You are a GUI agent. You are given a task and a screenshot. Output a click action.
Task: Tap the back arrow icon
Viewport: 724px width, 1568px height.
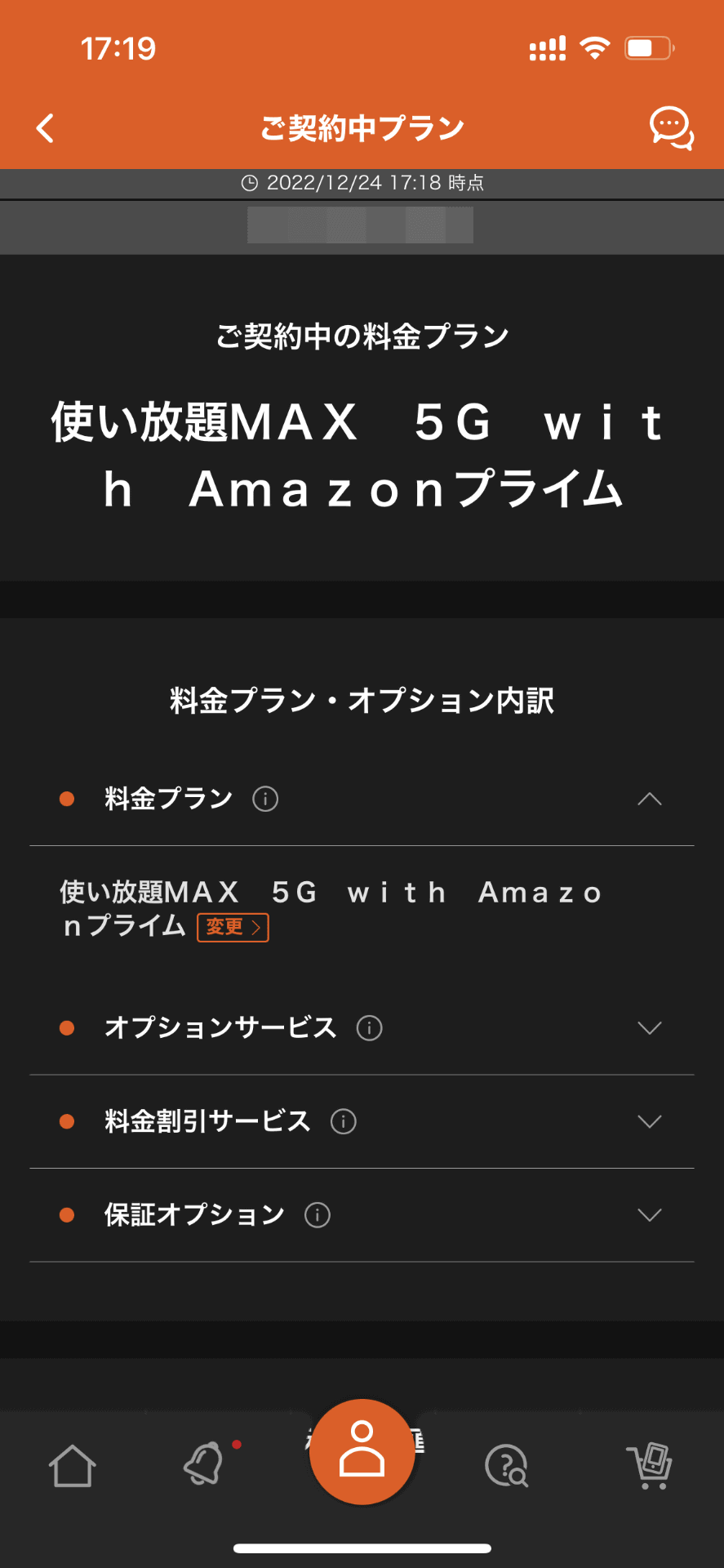click(x=45, y=127)
